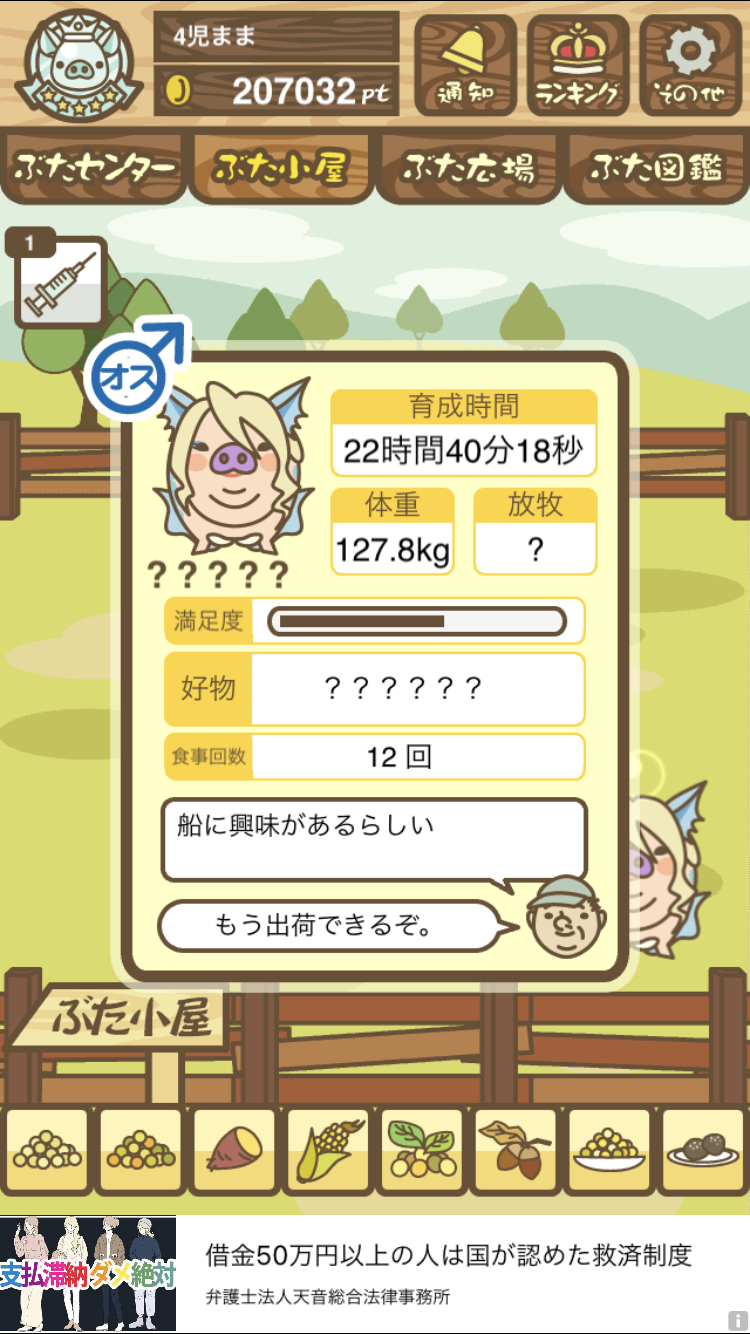The image size is (750, 1334).
Task: Switch to the ぶたセンター tab
Action: (x=95, y=168)
